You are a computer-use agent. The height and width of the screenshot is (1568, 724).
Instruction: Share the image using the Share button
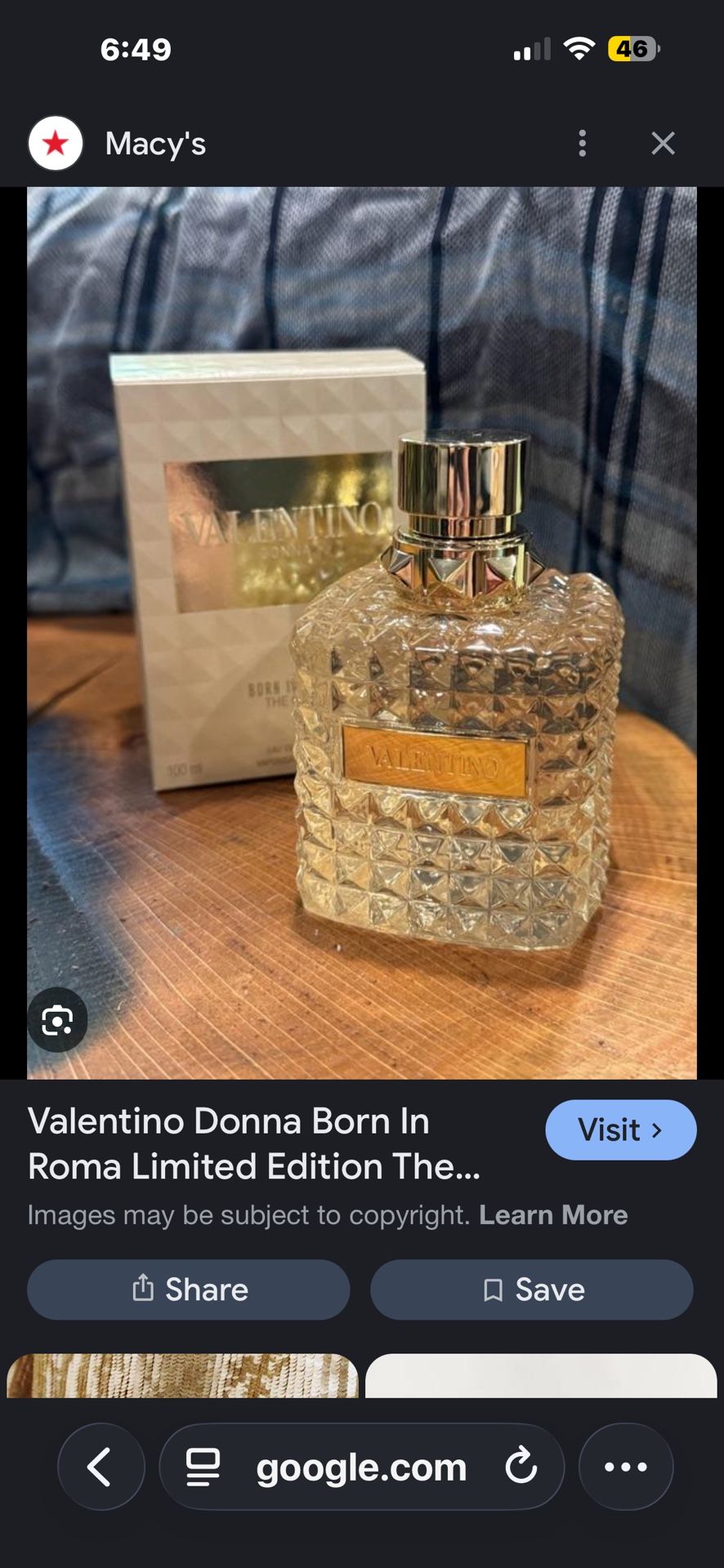coord(189,1289)
